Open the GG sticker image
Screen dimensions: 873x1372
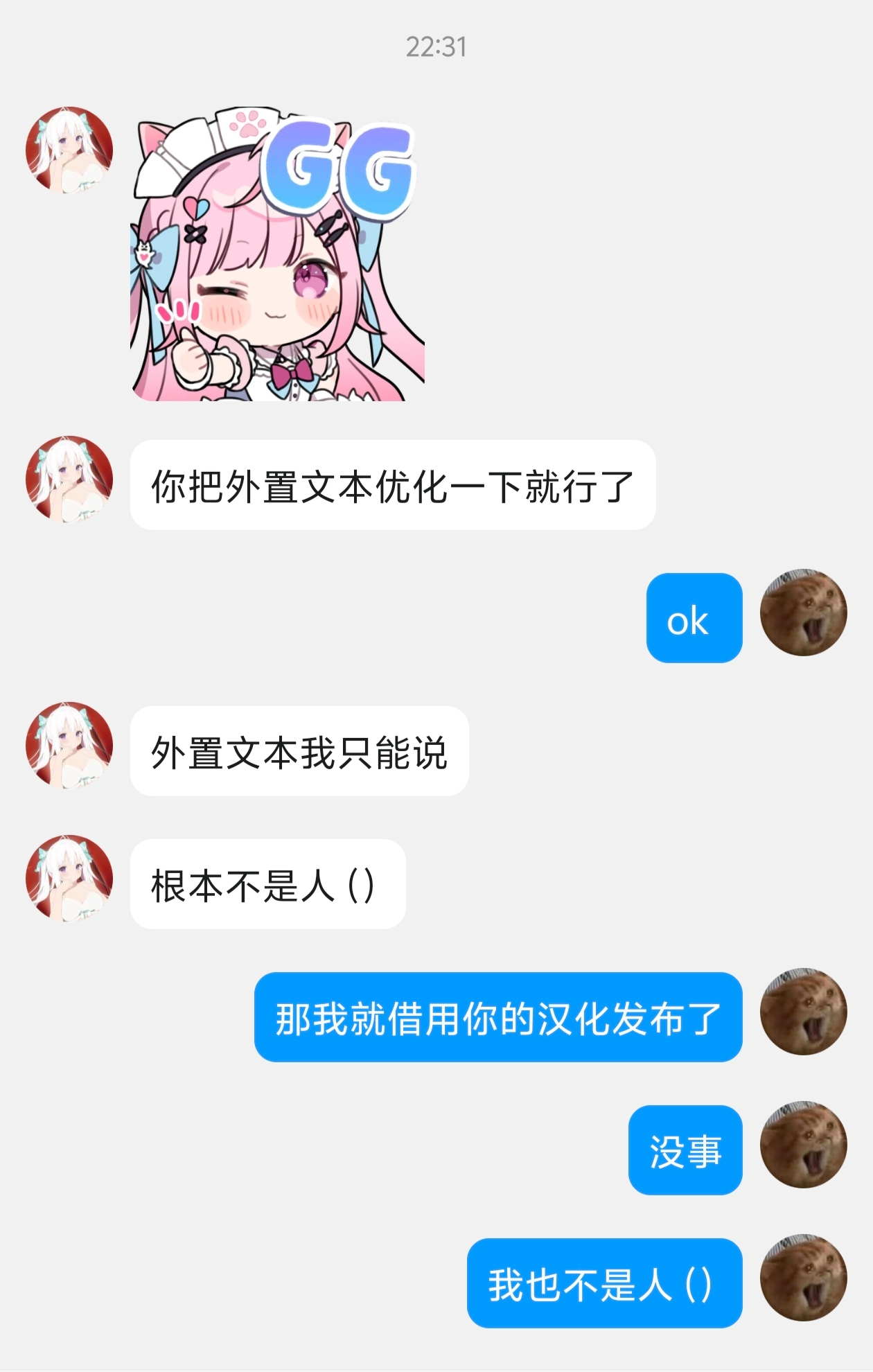pyautogui.click(x=277, y=254)
